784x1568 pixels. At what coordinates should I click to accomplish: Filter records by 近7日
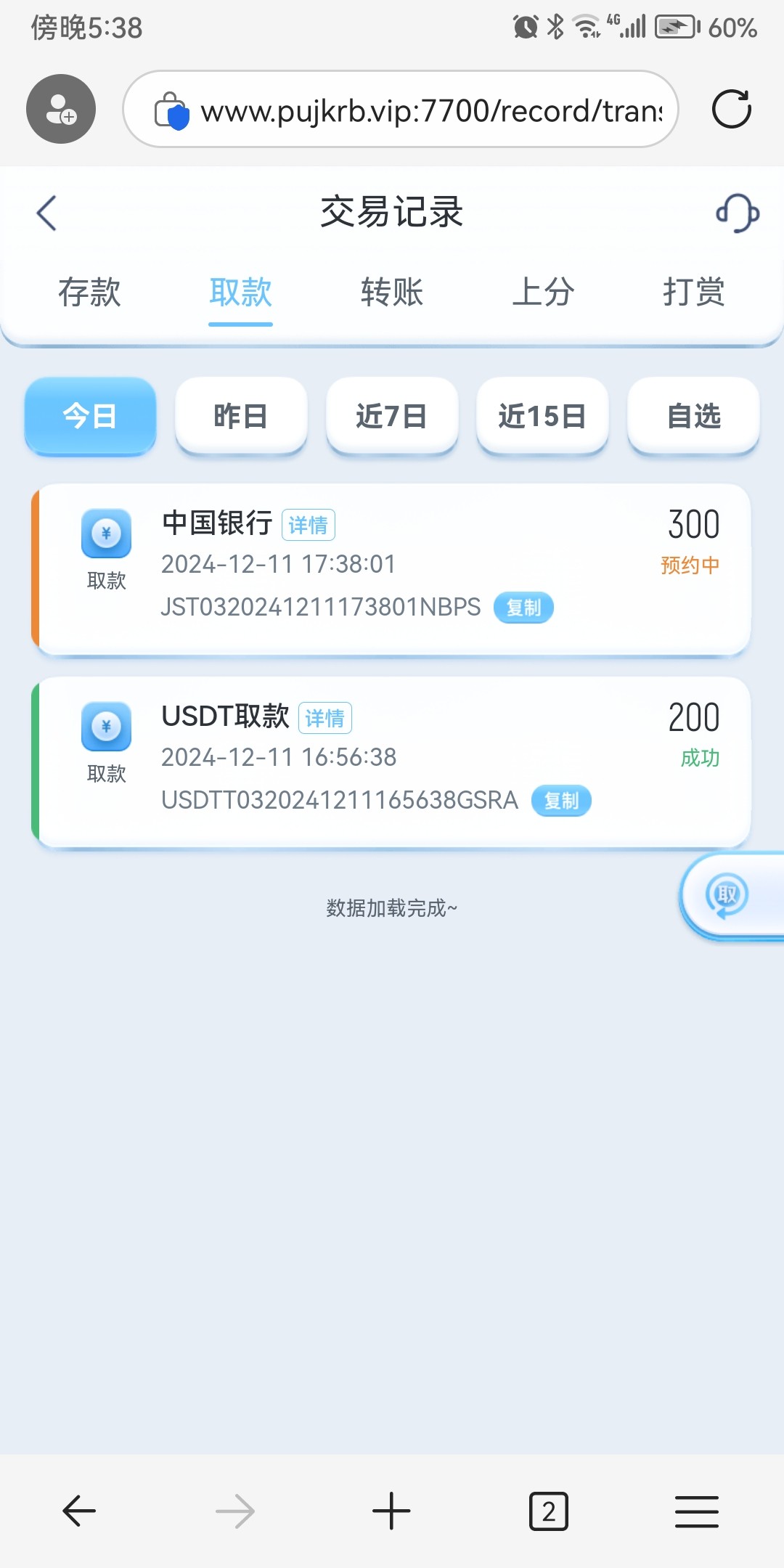[392, 416]
